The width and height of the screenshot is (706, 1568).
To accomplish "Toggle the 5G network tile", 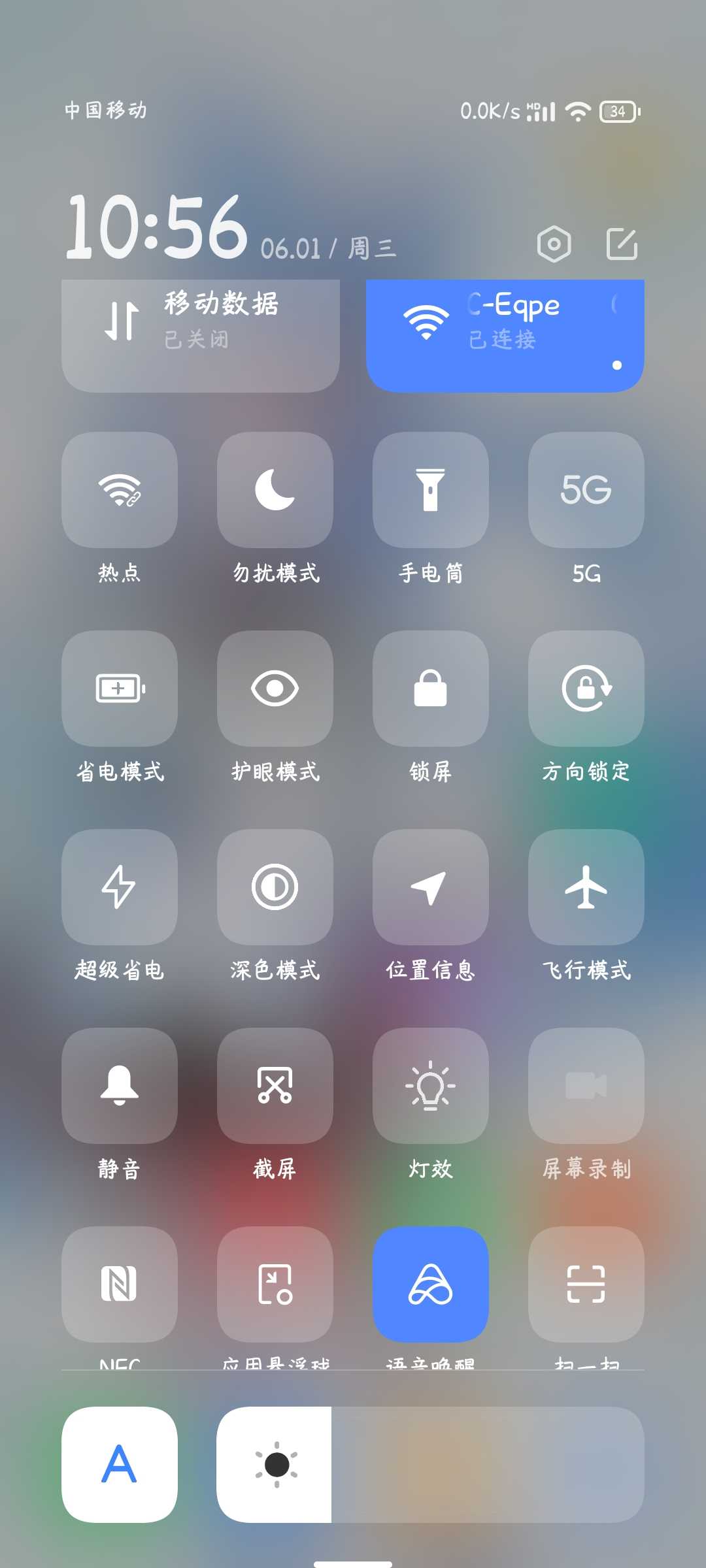I will 586,490.
